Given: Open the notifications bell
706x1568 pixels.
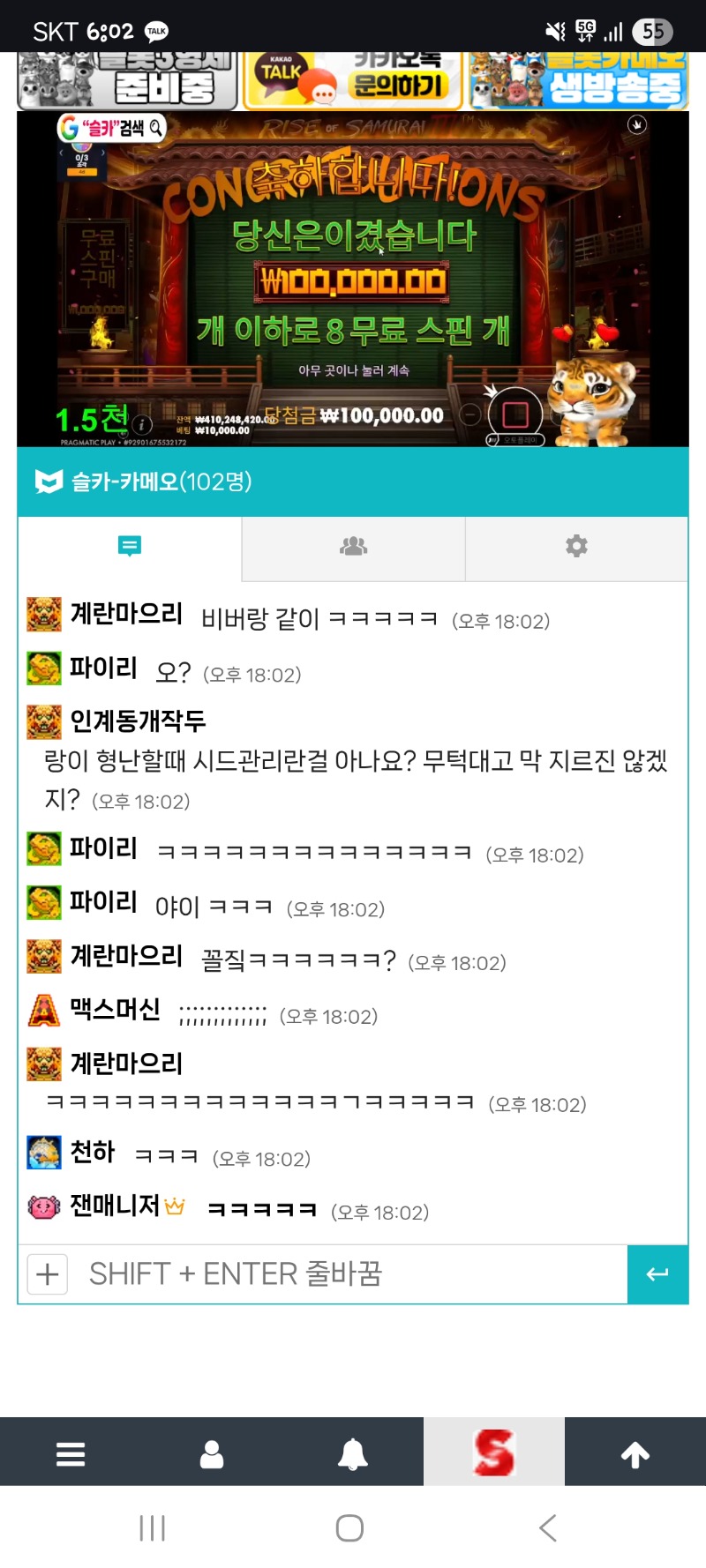Looking at the screenshot, I should tap(353, 1454).
